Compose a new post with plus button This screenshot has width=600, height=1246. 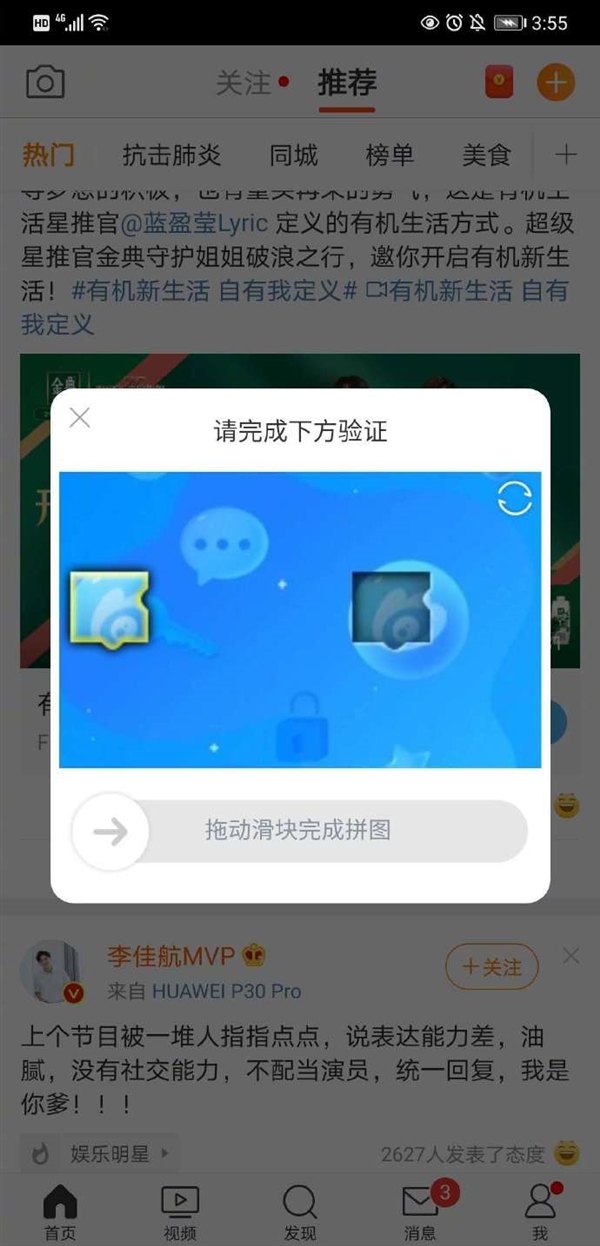pyautogui.click(x=556, y=82)
